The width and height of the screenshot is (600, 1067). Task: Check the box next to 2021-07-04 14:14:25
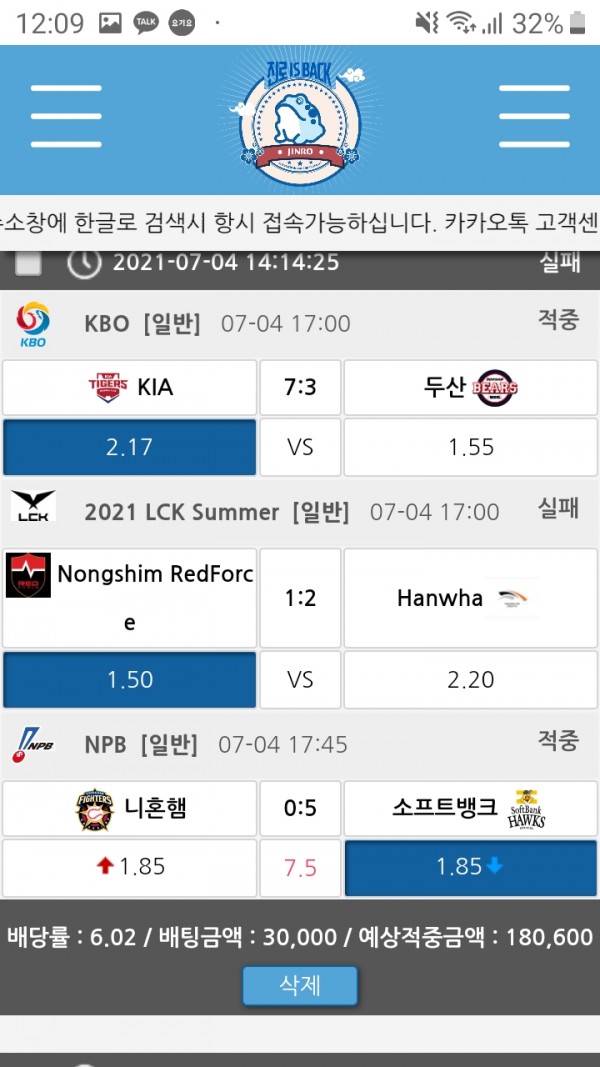[29, 264]
